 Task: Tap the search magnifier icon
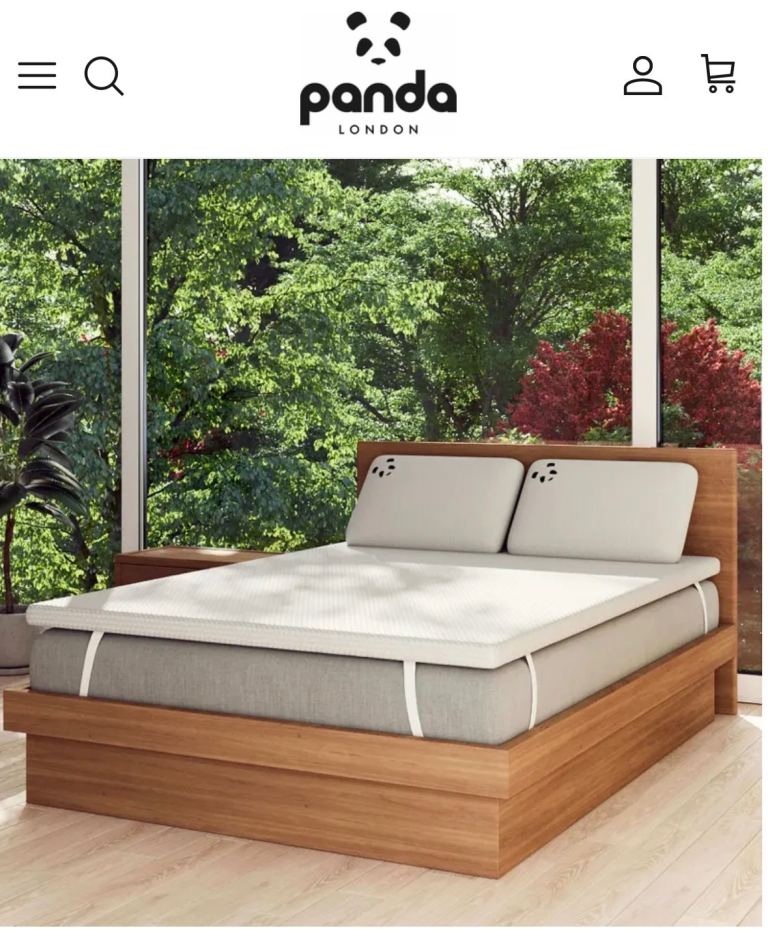[103, 75]
